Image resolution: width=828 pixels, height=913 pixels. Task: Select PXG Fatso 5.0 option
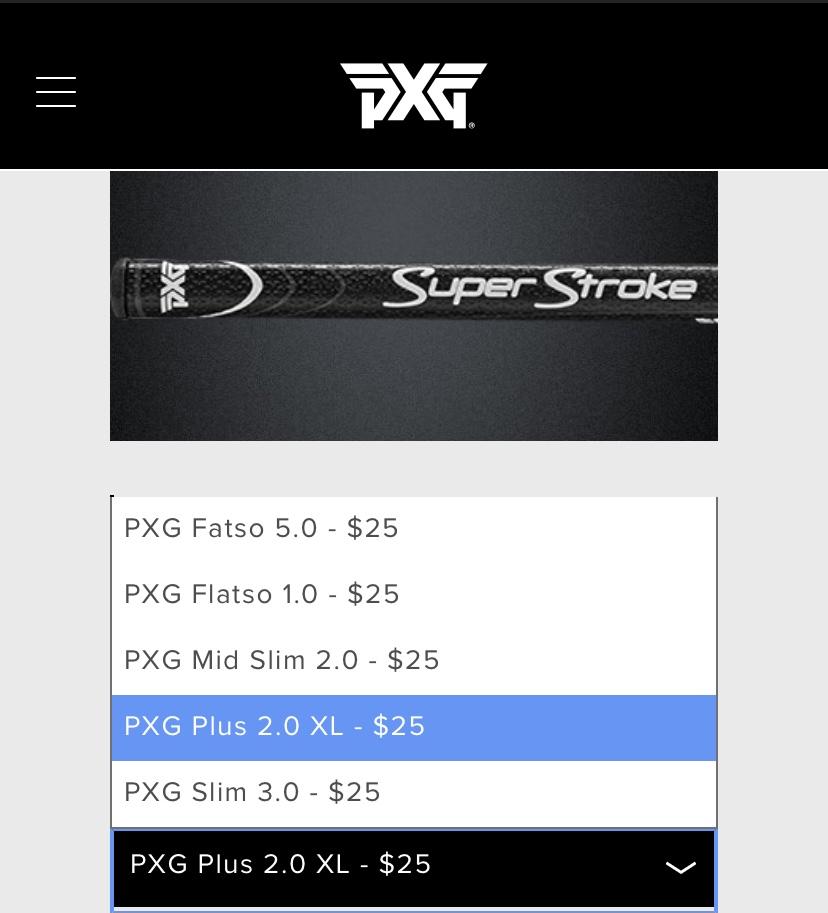(413, 529)
